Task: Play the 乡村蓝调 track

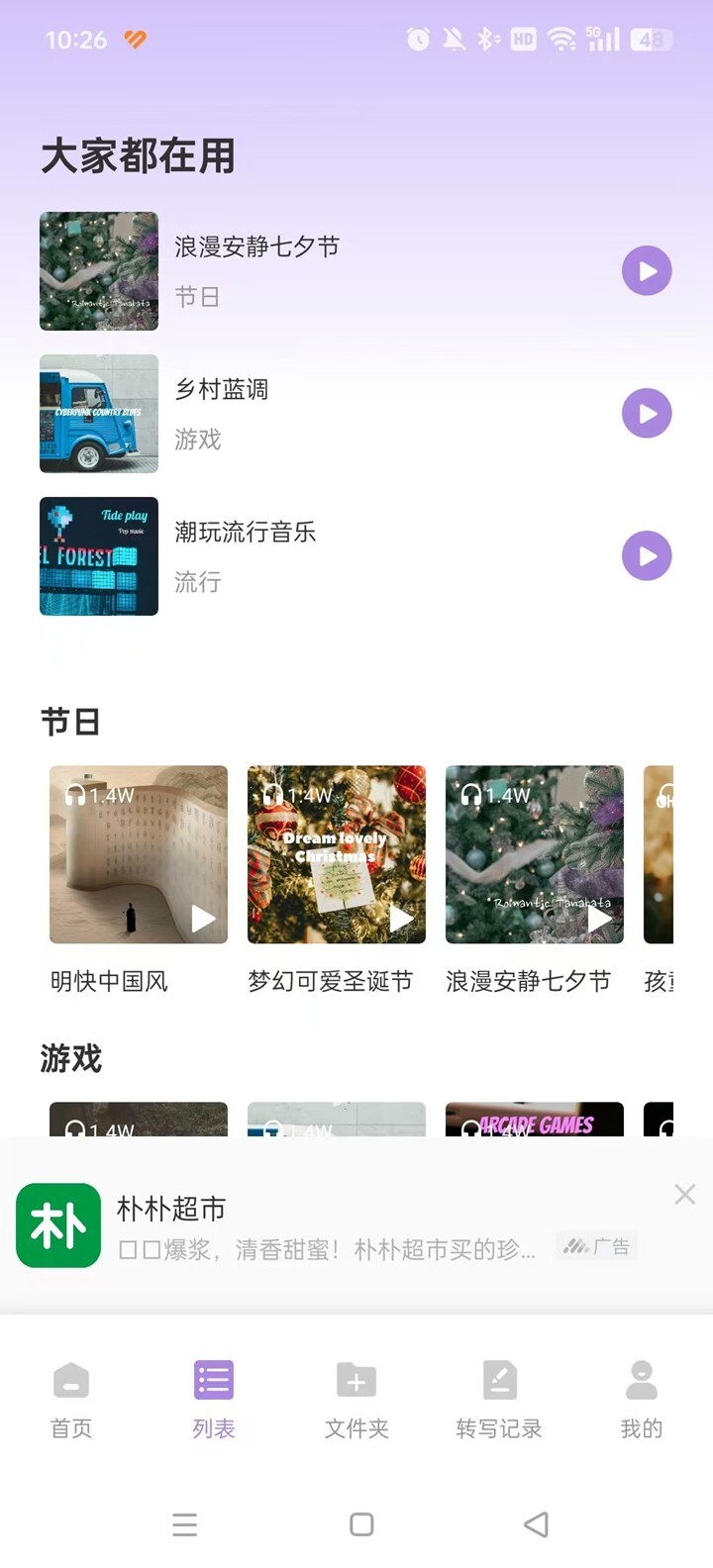Action: [647, 413]
